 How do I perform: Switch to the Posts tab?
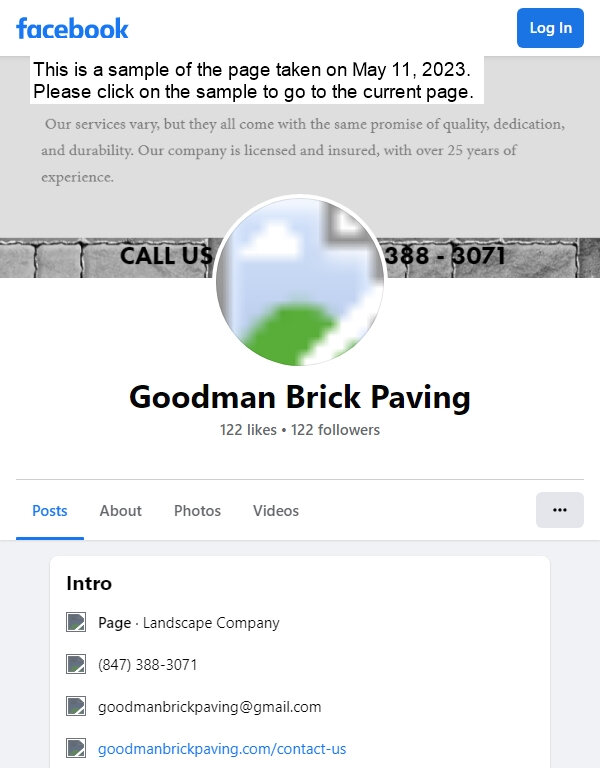(x=50, y=510)
